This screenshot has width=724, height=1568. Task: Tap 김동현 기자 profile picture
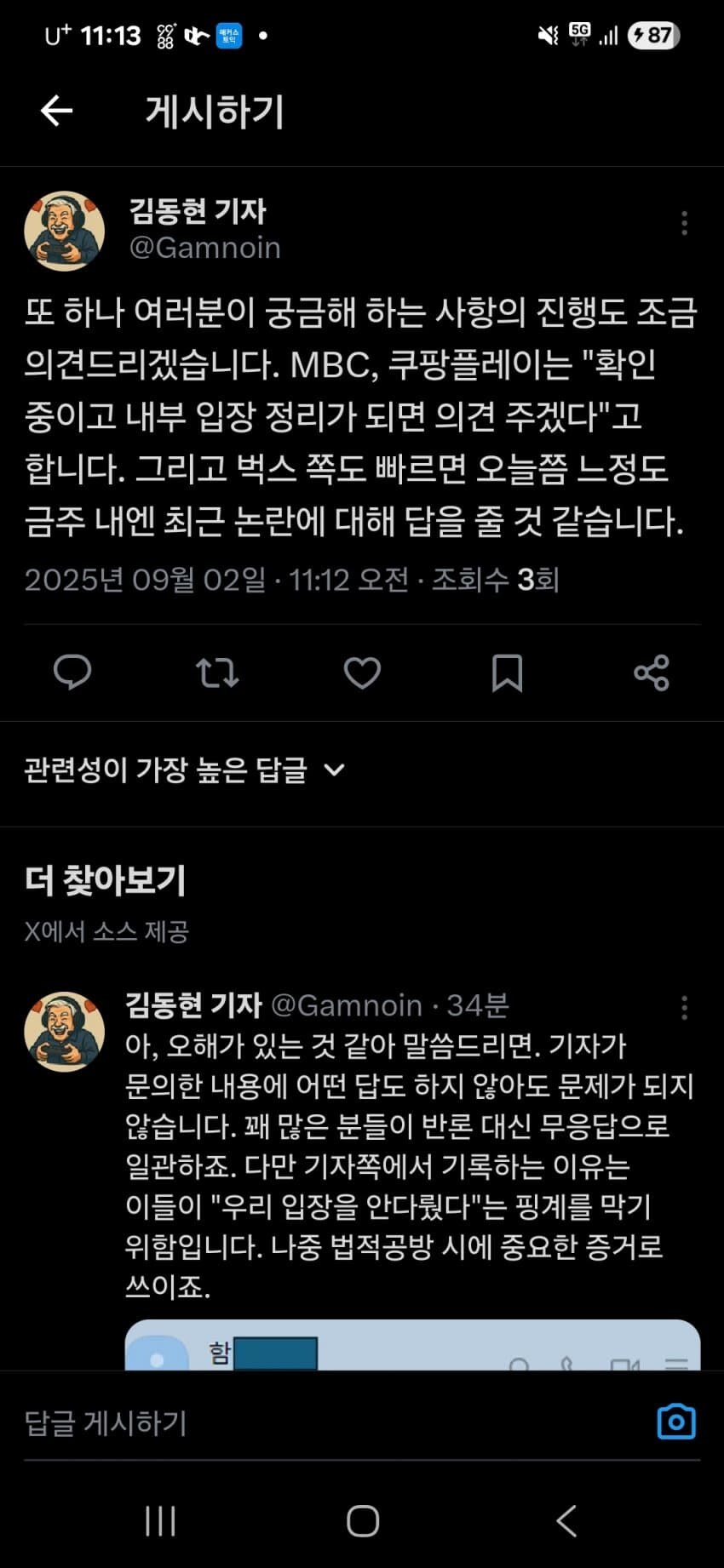(x=65, y=230)
